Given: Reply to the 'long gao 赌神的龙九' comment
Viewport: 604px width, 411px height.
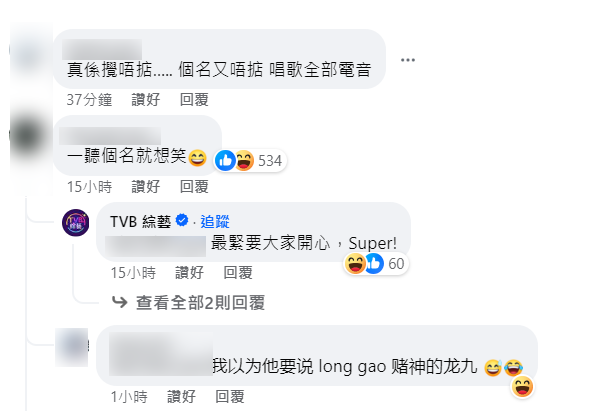Looking at the screenshot, I should pos(230,396).
